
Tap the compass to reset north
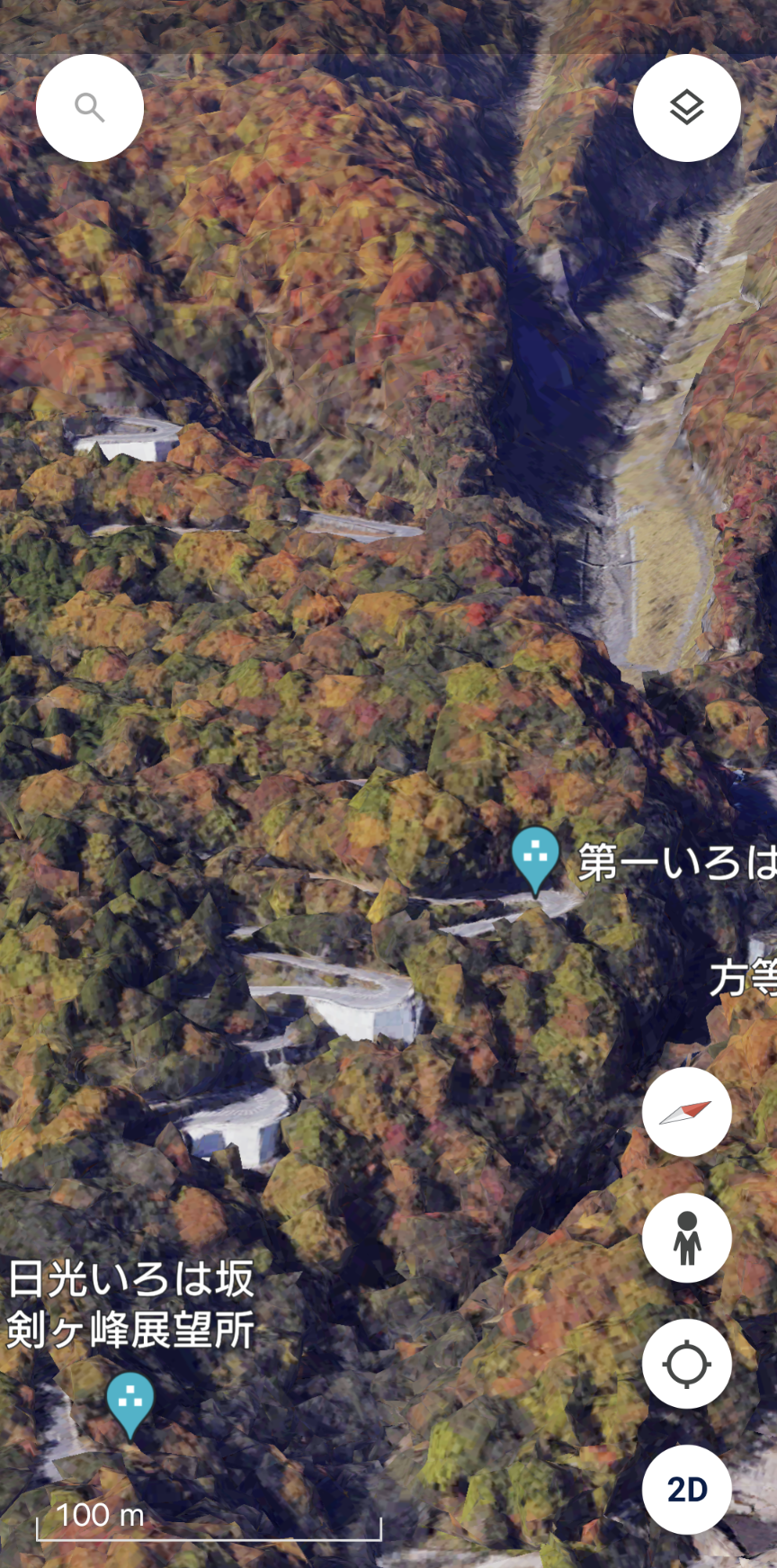tap(686, 1112)
